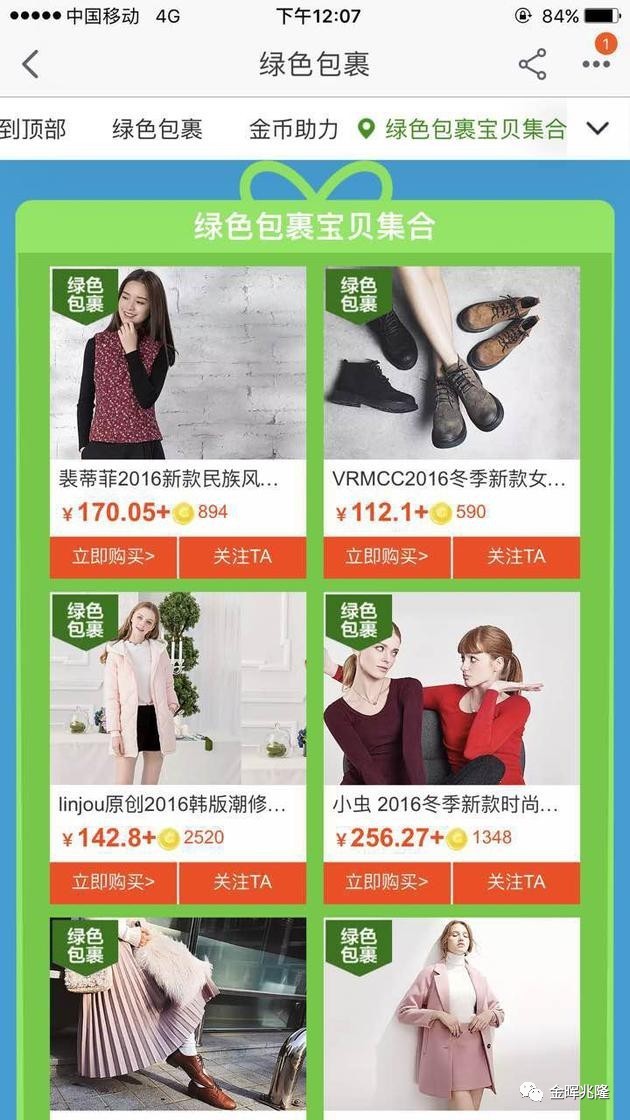Open the VRMCC2016冬季新款 shoes product
This screenshot has height=1120, width=630.
452,363
